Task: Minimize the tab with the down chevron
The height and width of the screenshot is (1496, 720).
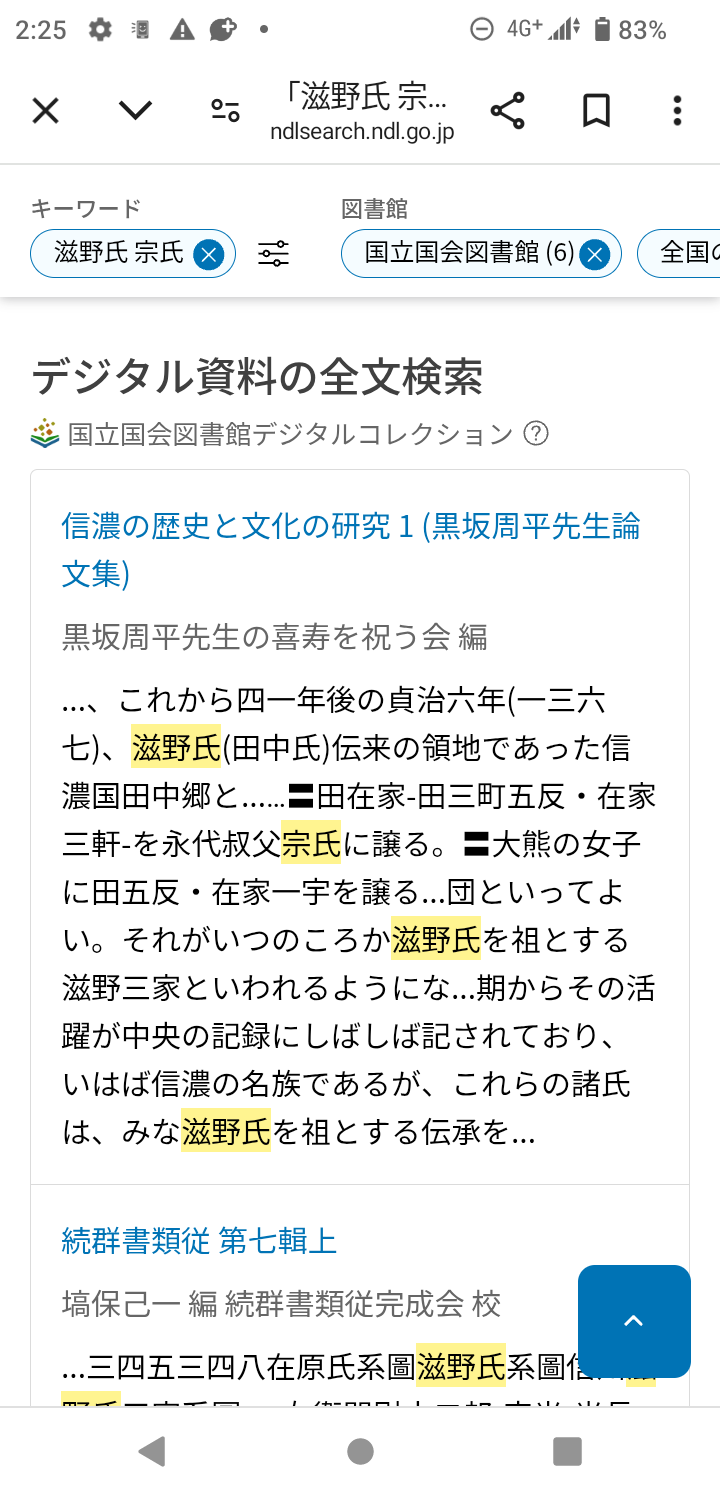Action: coord(135,111)
